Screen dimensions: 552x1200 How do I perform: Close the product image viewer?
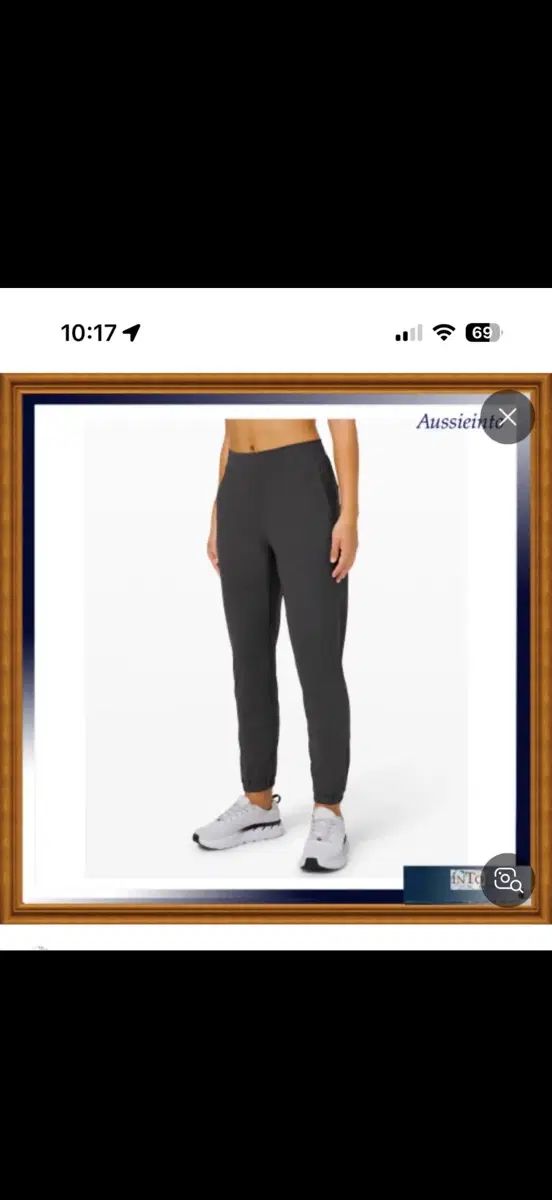(508, 417)
